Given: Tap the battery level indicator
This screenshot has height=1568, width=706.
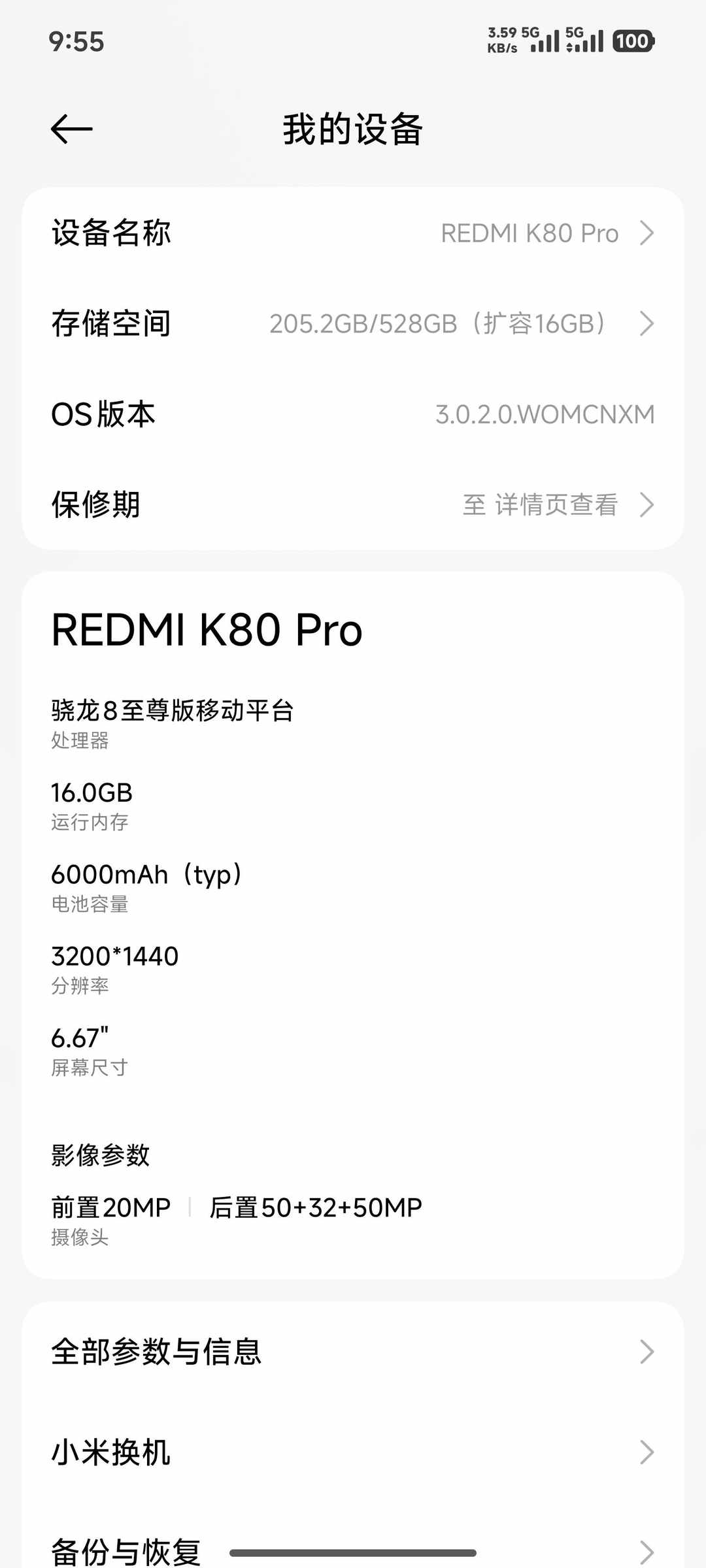Looking at the screenshot, I should coord(632,41).
